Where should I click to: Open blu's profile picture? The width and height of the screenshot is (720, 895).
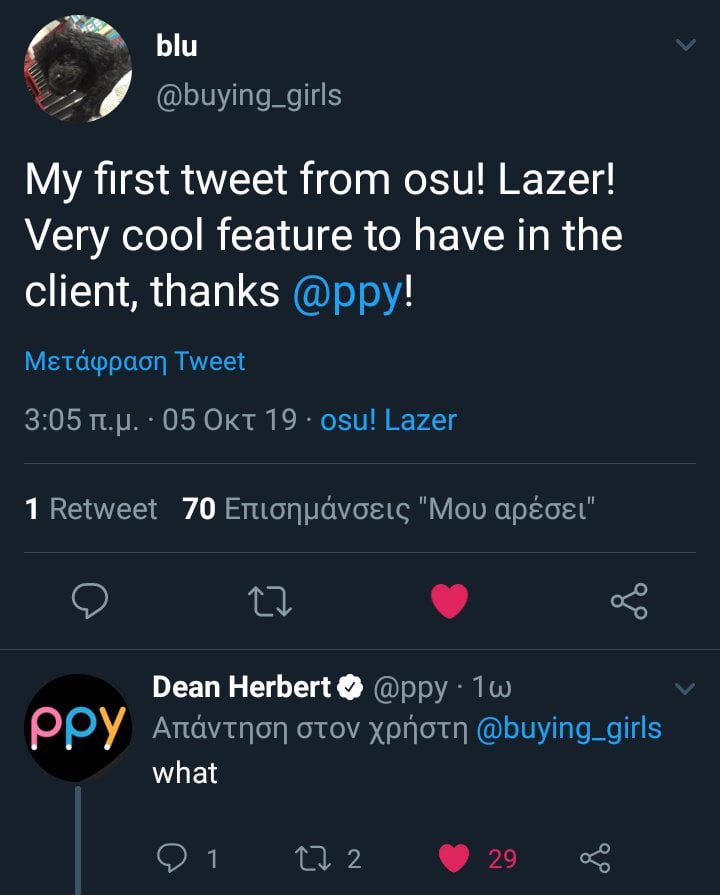coord(78,70)
